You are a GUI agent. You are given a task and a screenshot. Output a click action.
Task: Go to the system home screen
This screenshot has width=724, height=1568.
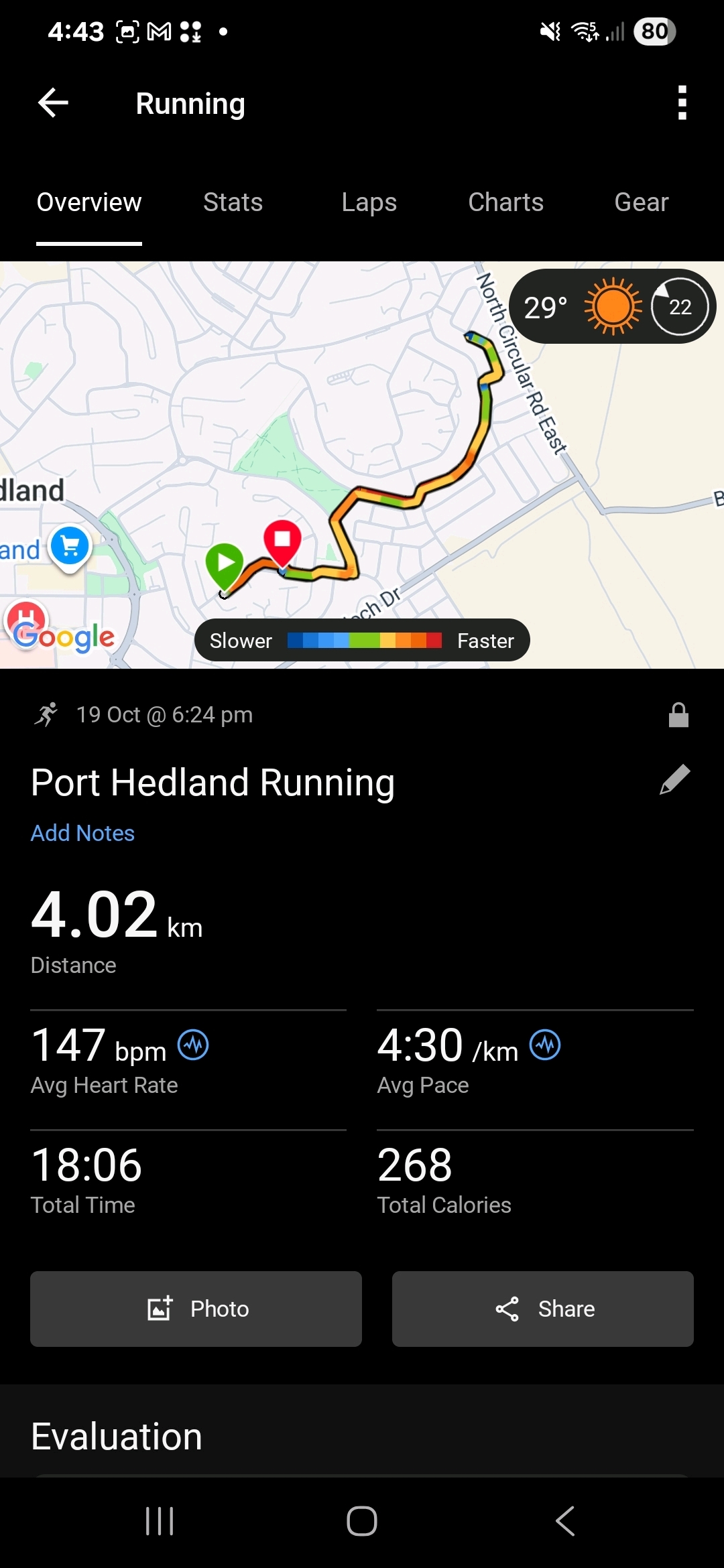[362, 1521]
